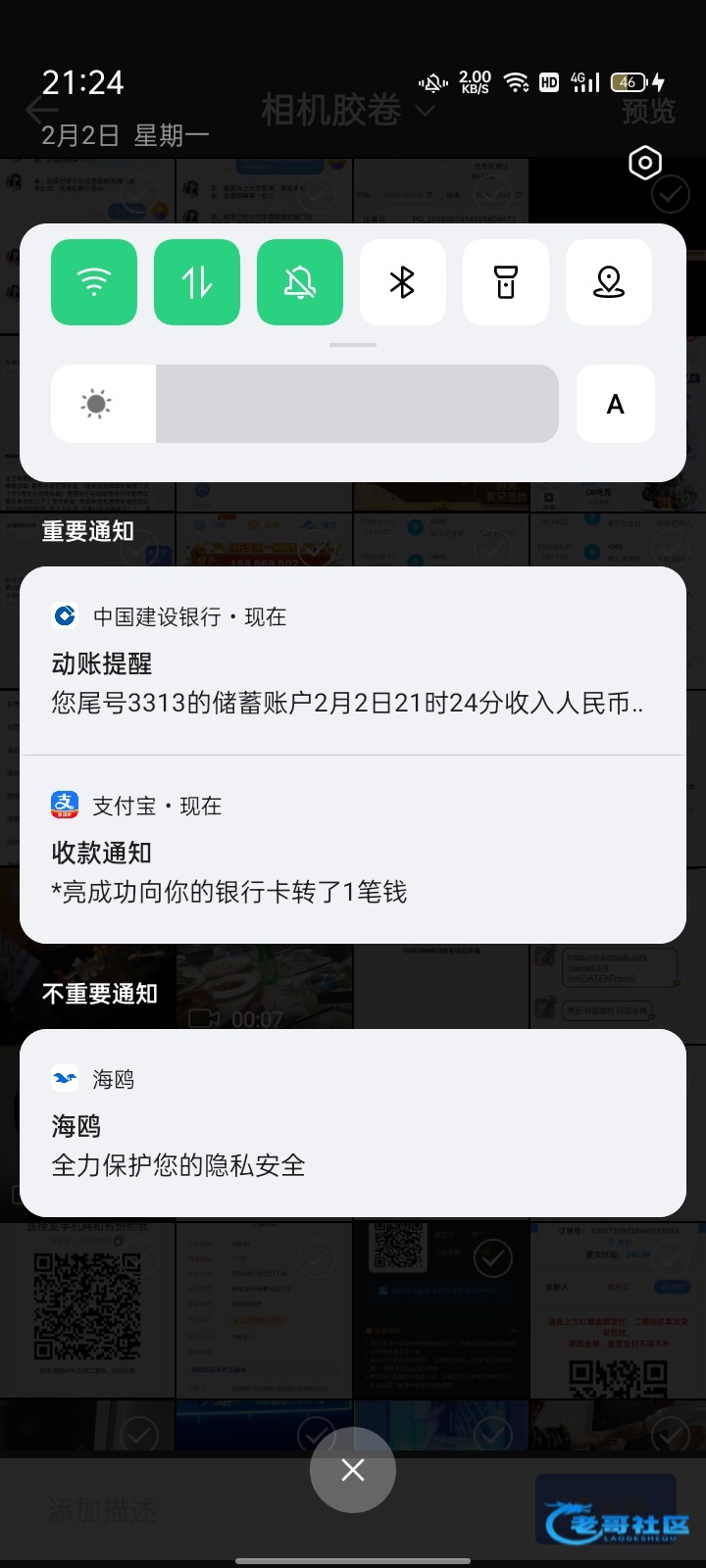Image resolution: width=706 pixels, height=1568 pixels.
Task: Open the 海鸥 privacy notification
Action: [353, 1123]
